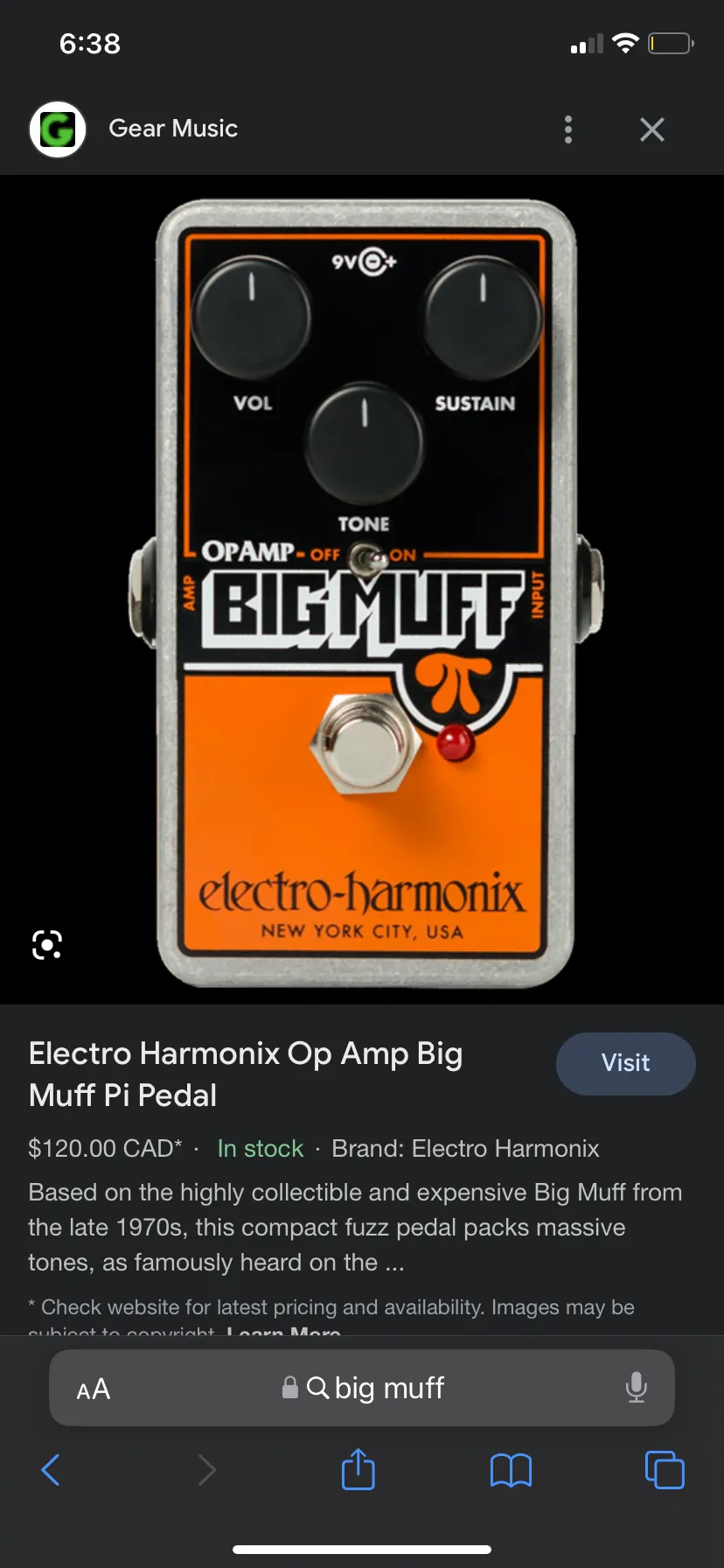Start voice search with the microphone
Screen dimensions: 724x1568
coord(636,1388)
